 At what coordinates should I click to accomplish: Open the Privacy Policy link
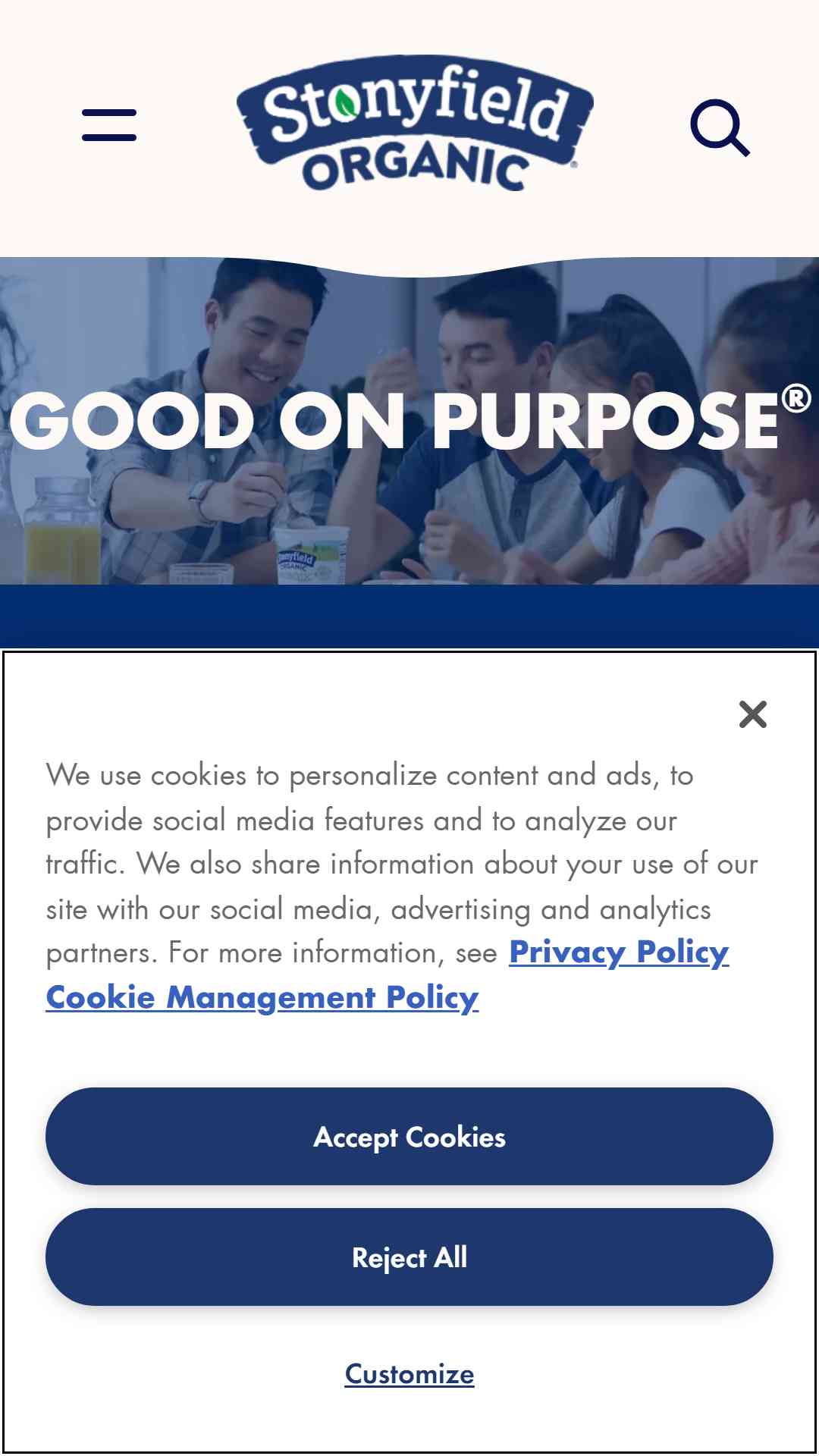pyautogui.click(x=619, y=952)
